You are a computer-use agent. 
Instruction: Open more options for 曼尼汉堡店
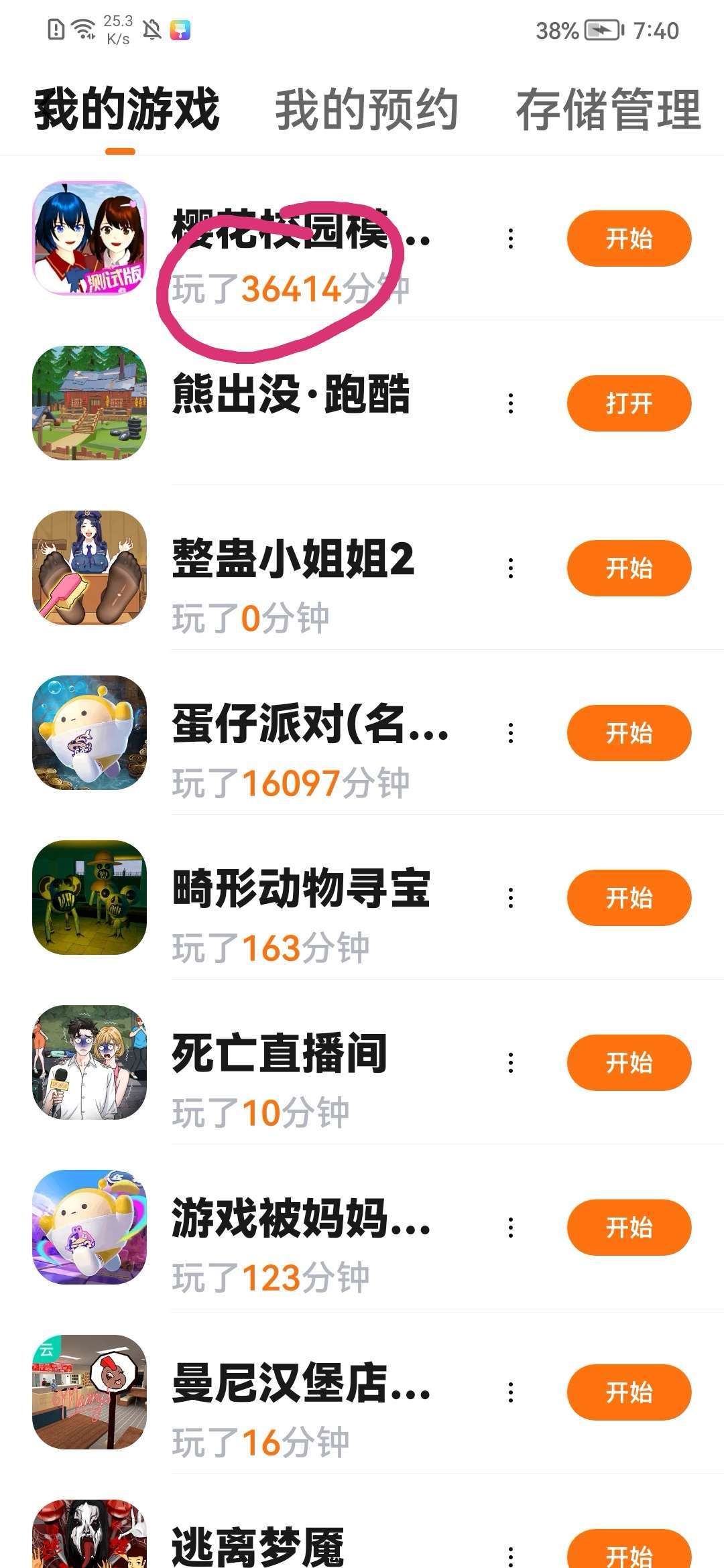[x=511, y=1392]
